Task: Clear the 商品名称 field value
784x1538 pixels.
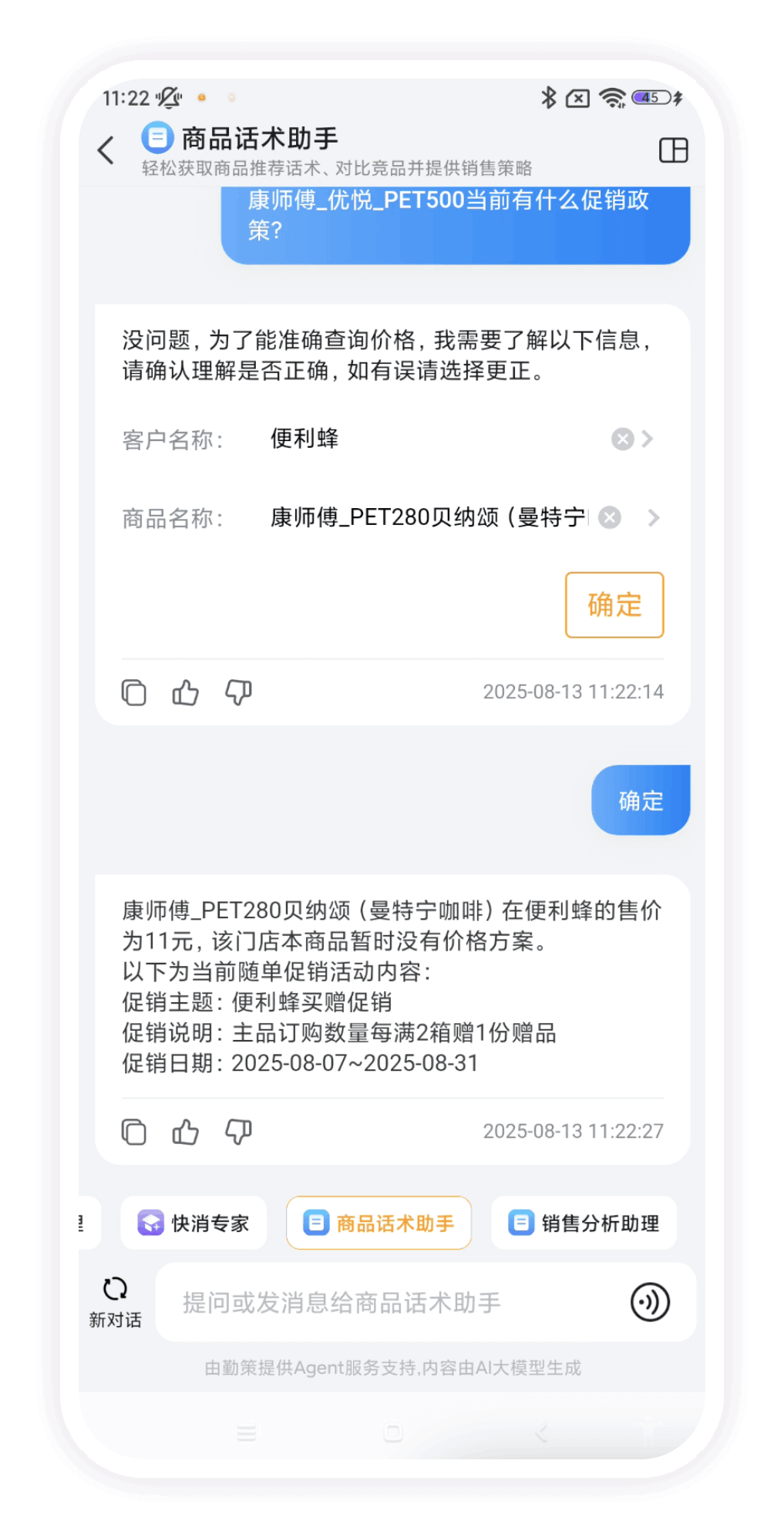Action: pos(610,517)
